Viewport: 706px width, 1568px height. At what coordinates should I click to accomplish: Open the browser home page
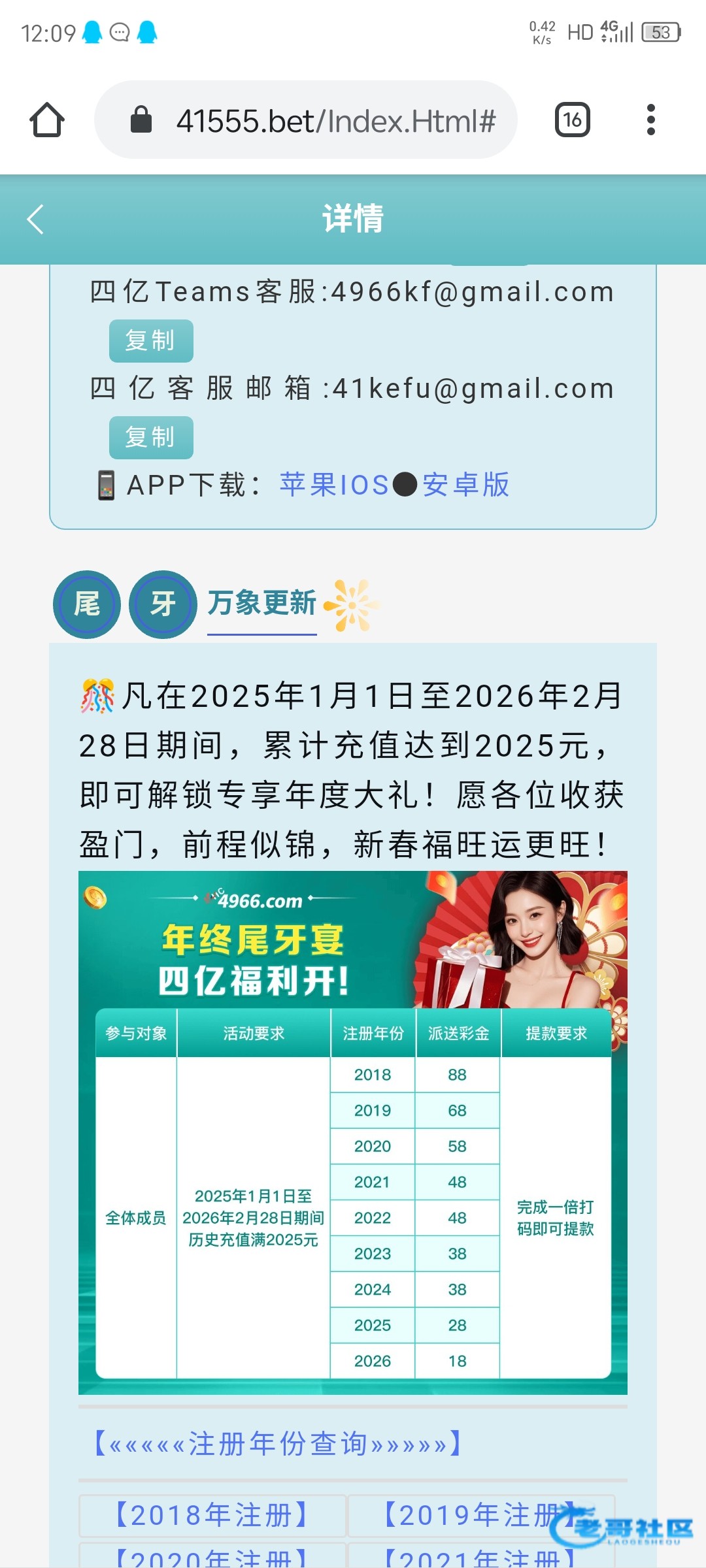47,120
